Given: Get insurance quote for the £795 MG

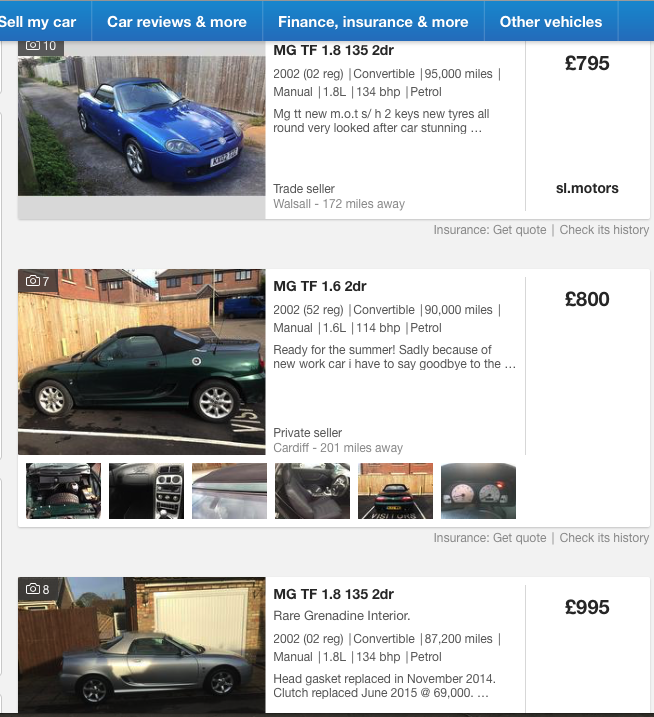Looking at the screenshot, I should click(x=490, y=230).
